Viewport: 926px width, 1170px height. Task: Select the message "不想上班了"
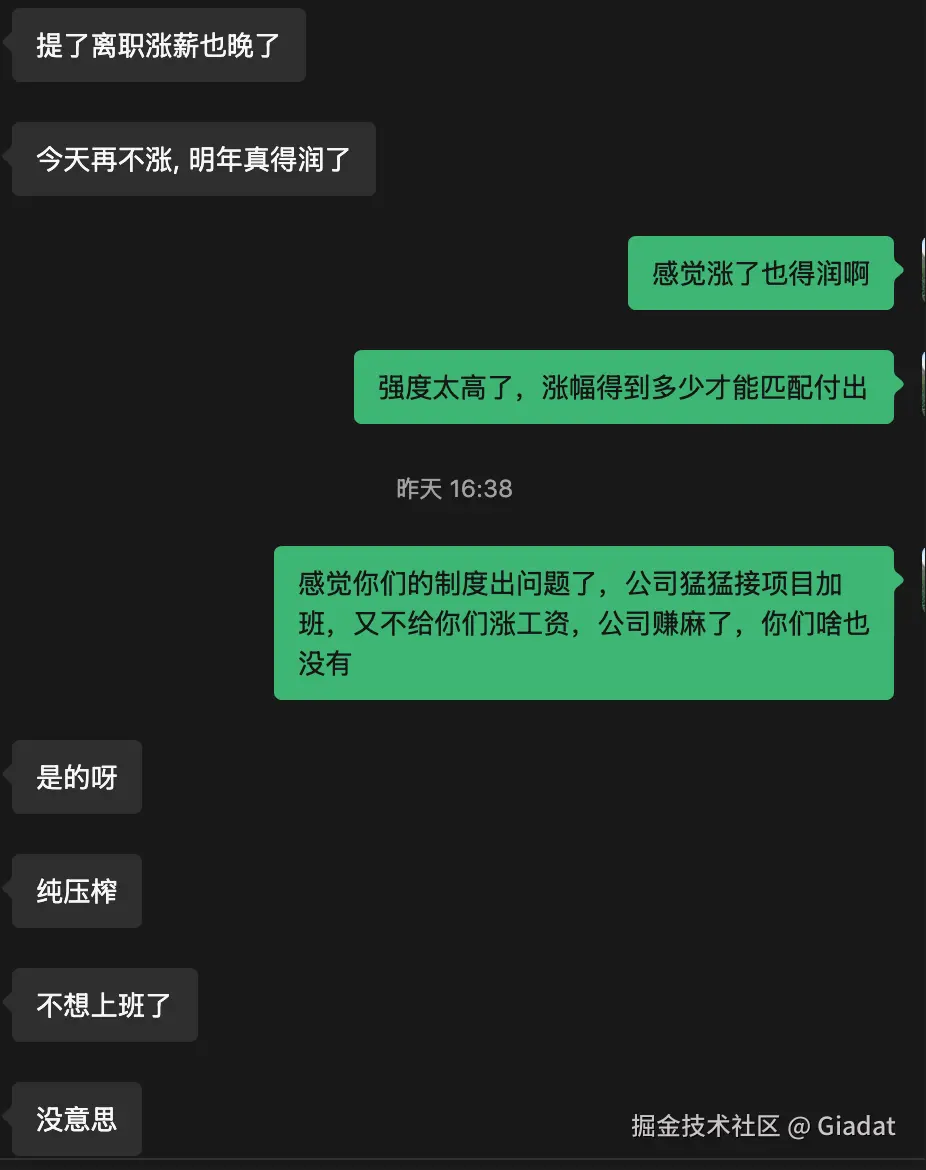104,1005
